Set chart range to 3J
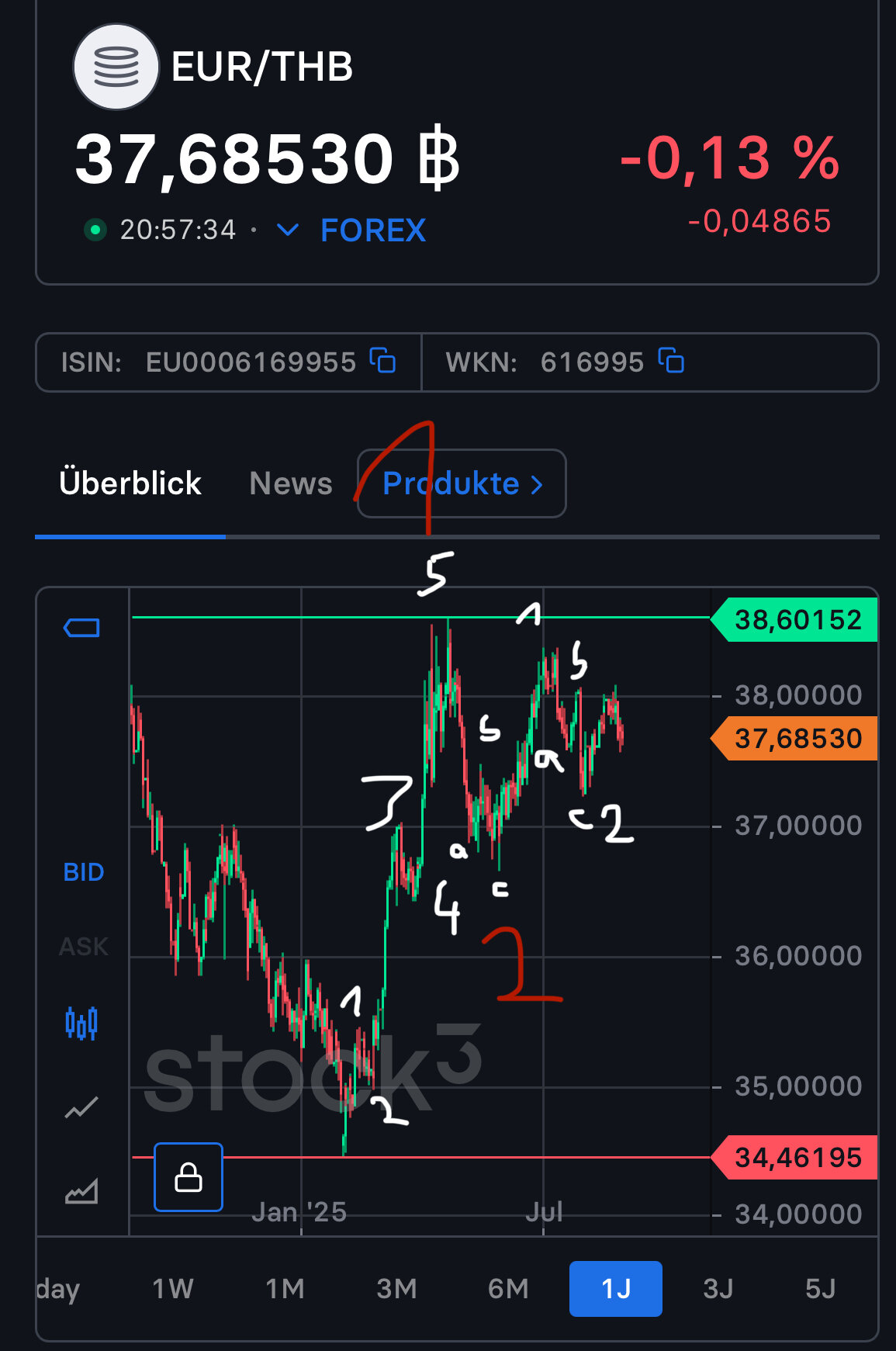This screenshot has width=896, height=1351. (718, 1289)
